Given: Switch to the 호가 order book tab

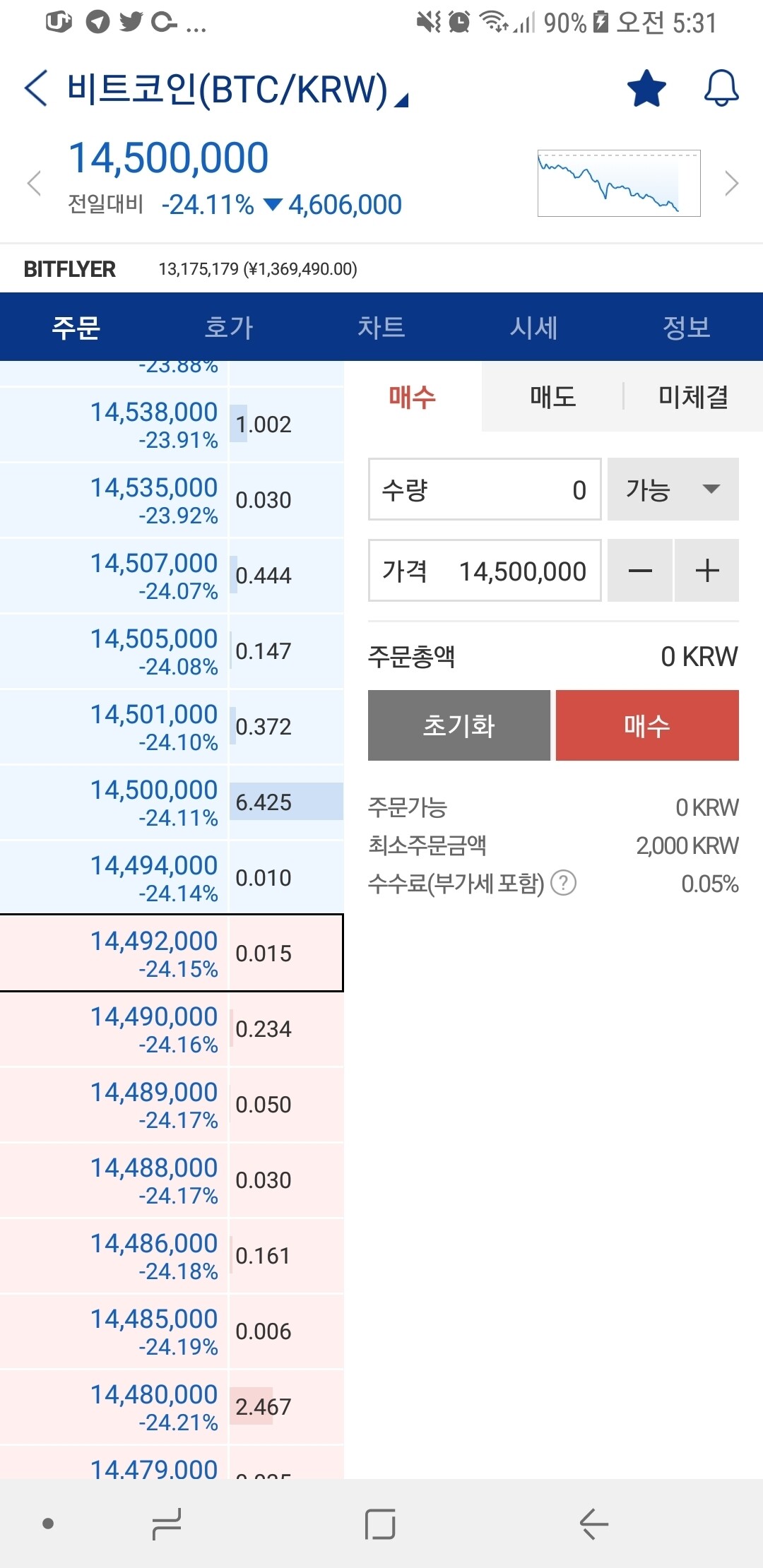Looking at the screenshot, I should (x=227, y=327).
